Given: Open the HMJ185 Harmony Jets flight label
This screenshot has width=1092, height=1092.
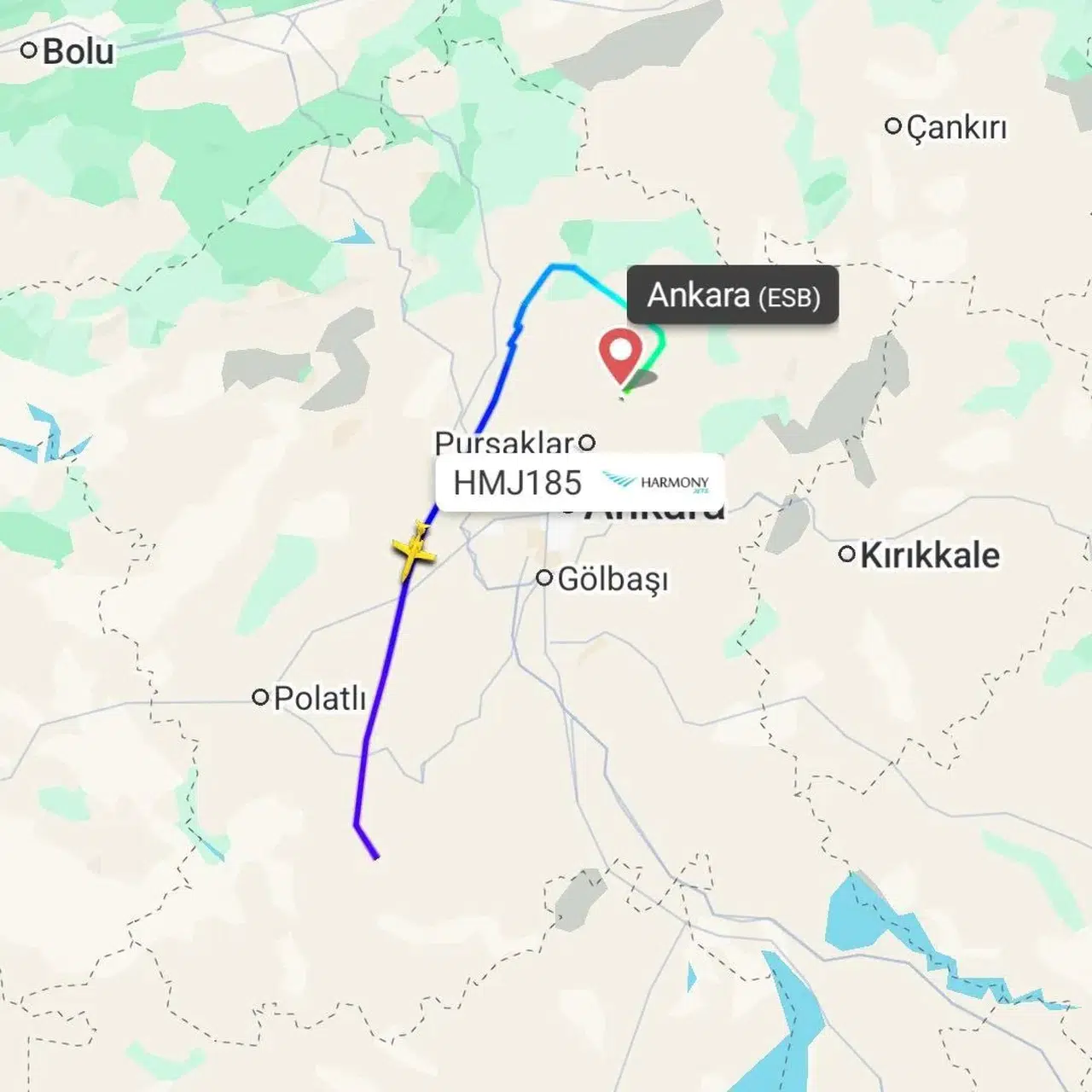Looking at the screenshot, I should [x=579, y=483].
